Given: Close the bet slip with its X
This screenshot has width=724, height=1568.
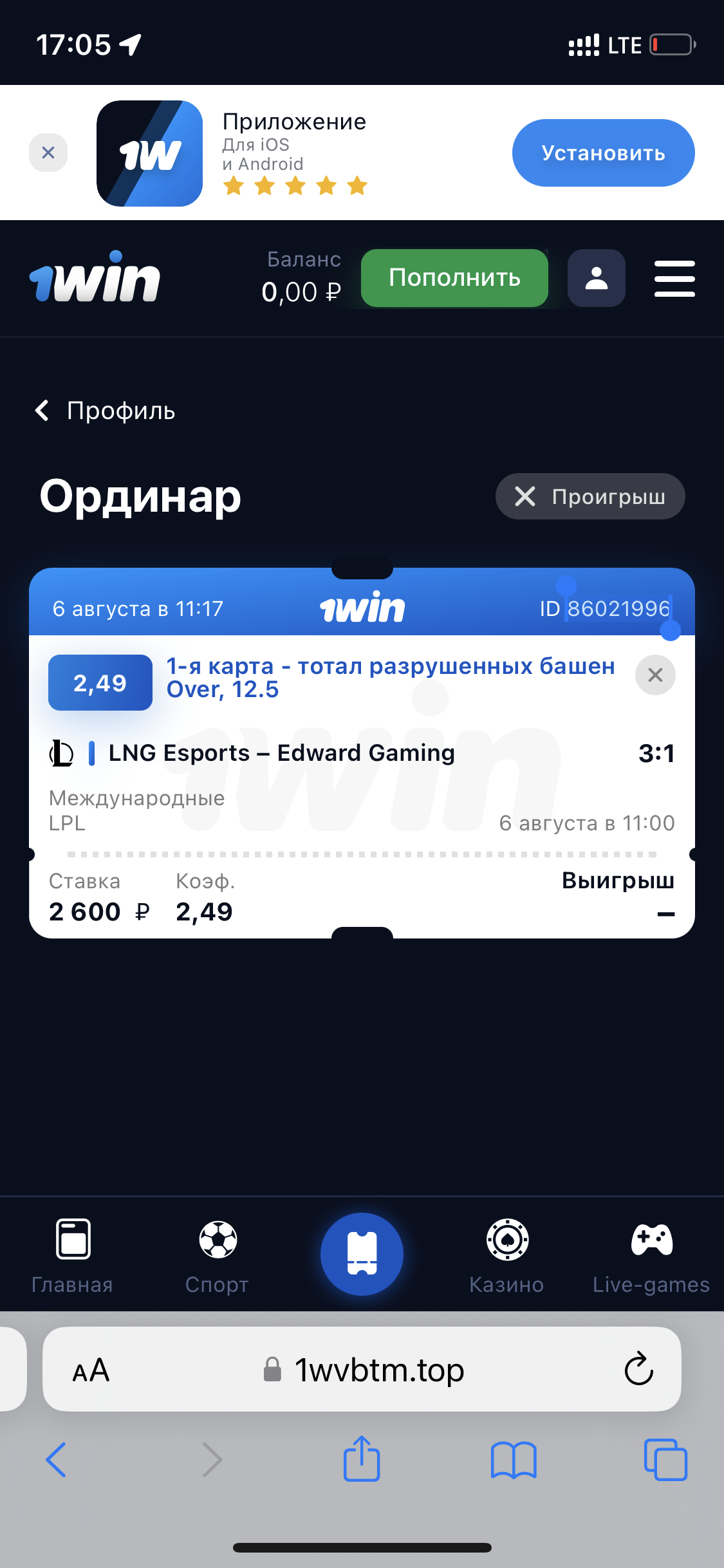Looking at the screenshot, I should 655,675.
